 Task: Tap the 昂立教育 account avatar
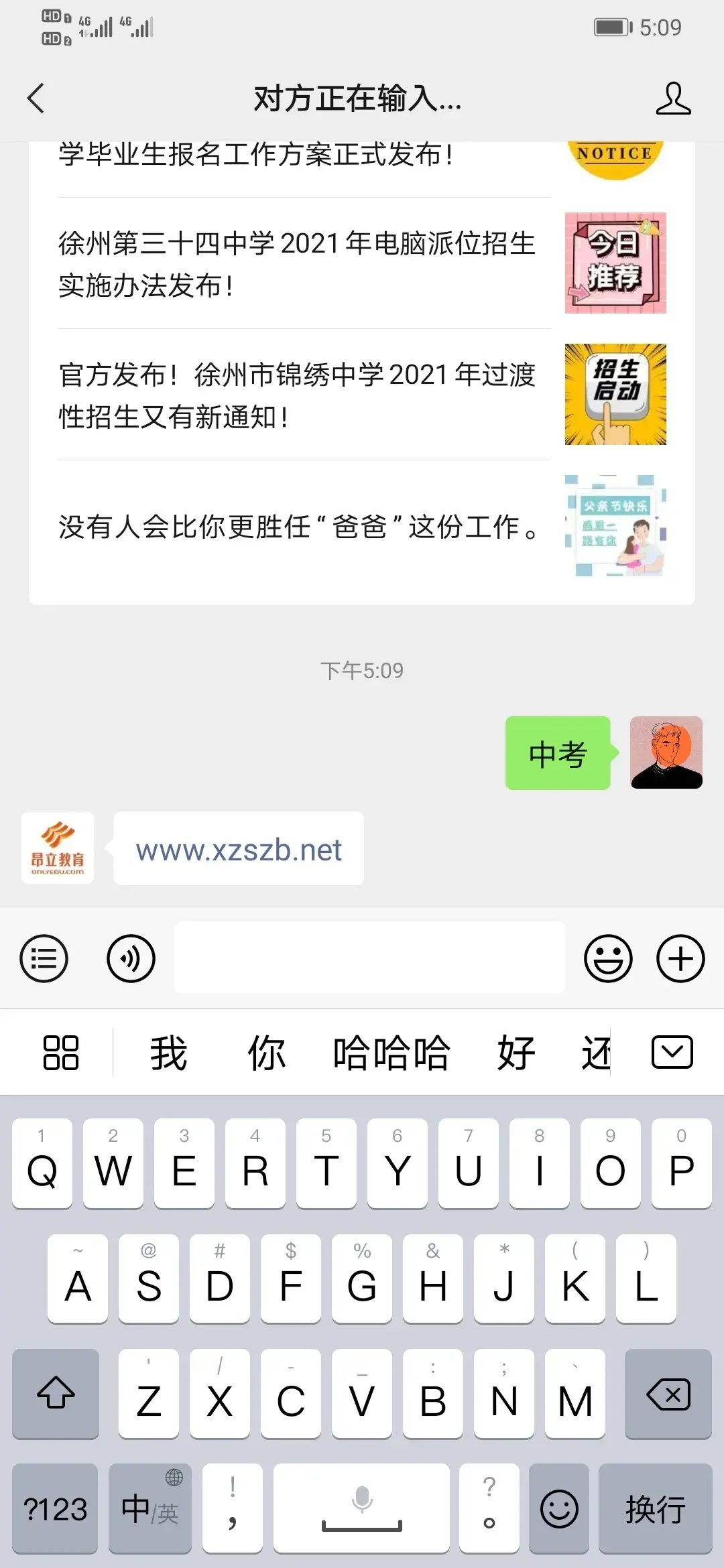[58, 848]
